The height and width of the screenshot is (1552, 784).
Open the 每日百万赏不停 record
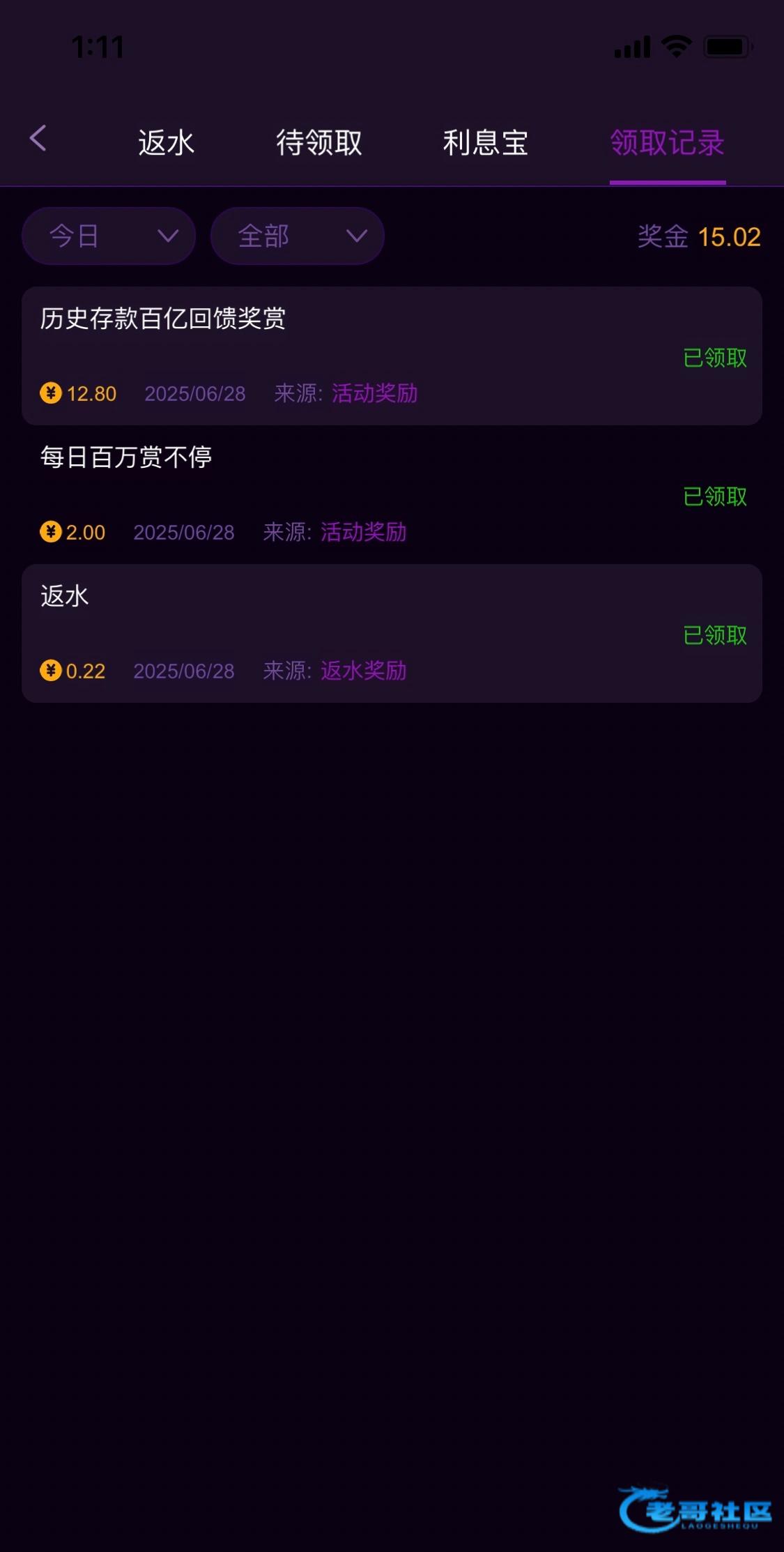coord(392,494)
